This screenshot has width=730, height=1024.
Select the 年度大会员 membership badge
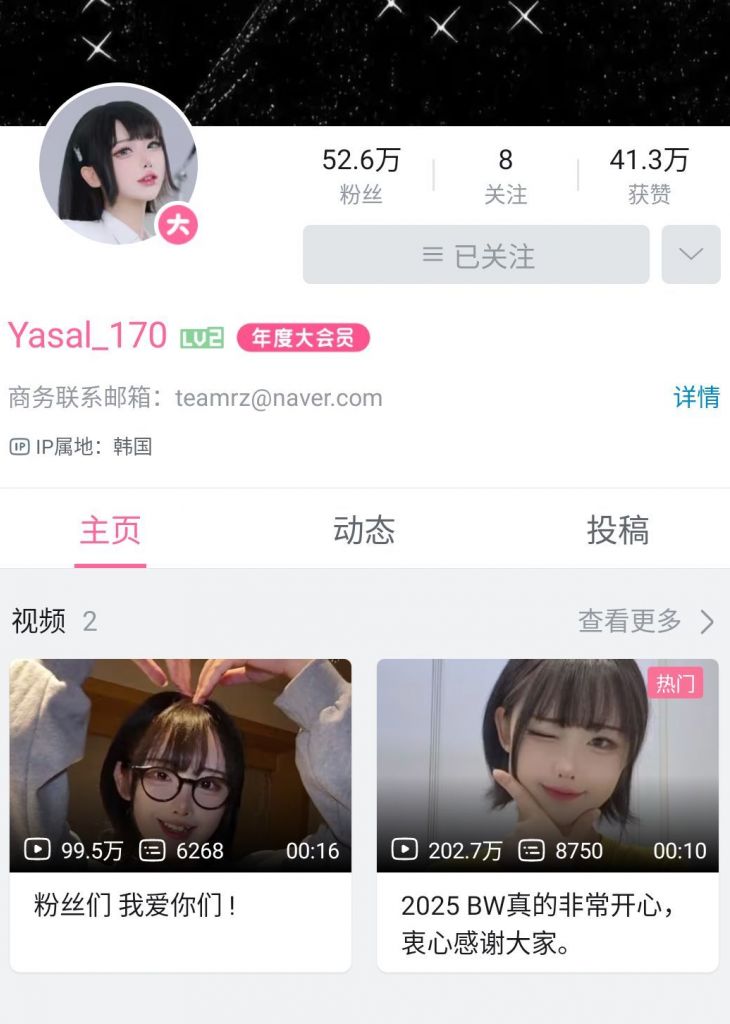click(x=302, y=337)
